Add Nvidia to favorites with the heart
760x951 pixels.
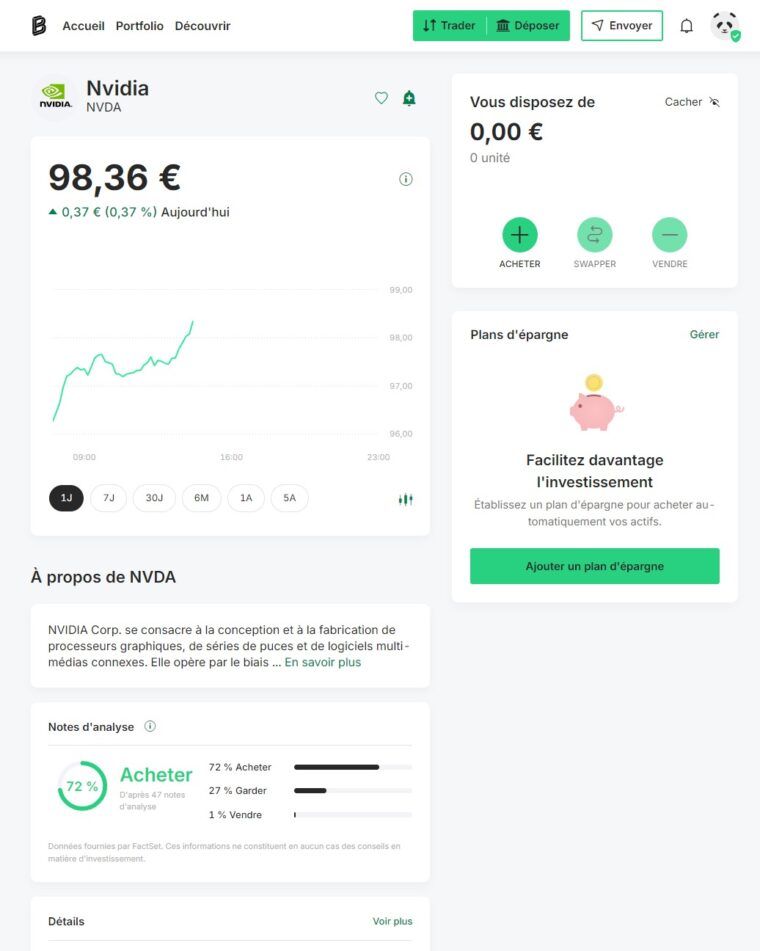point(381,98)
